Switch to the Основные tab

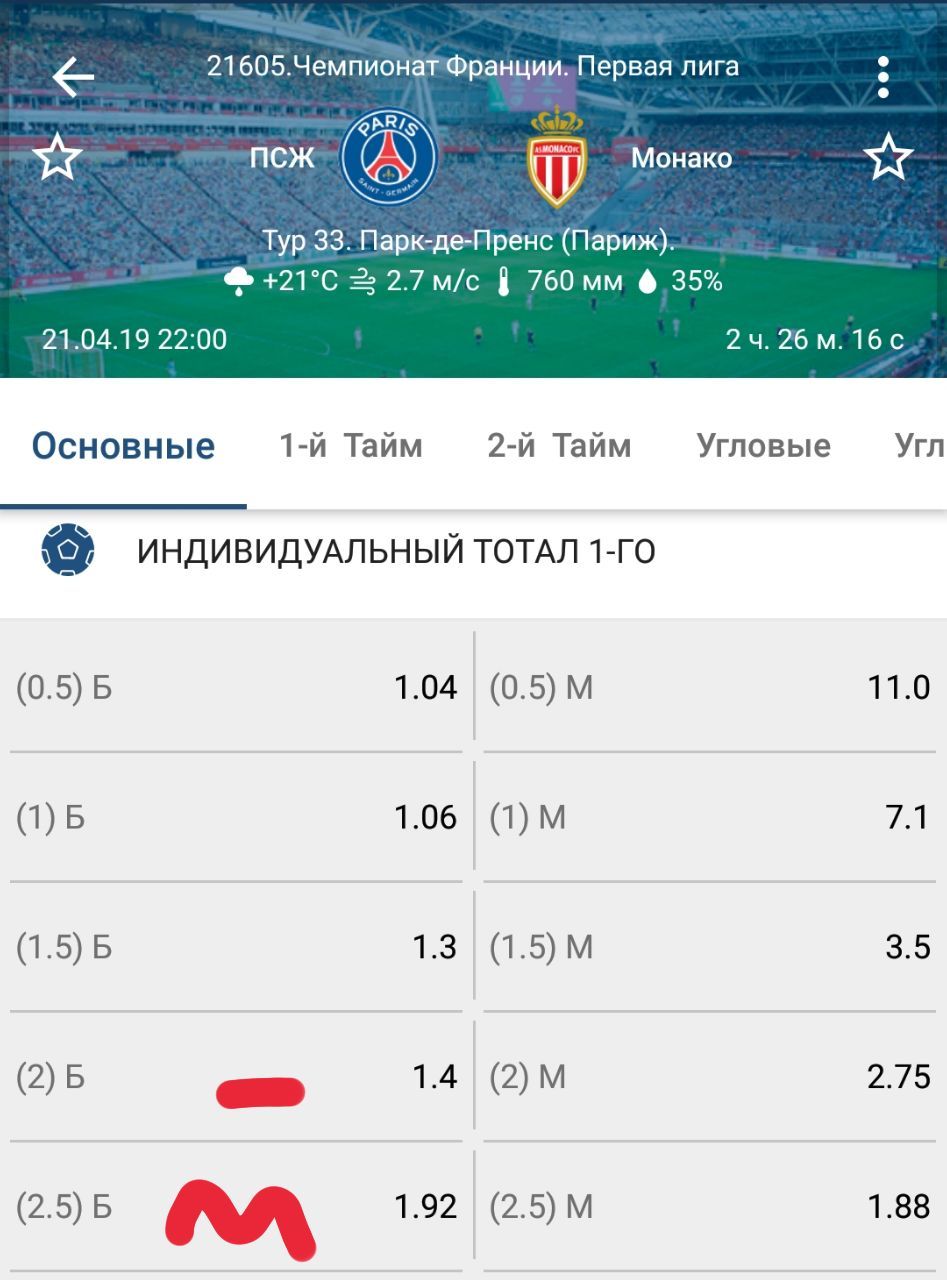(x=123, y=445)
